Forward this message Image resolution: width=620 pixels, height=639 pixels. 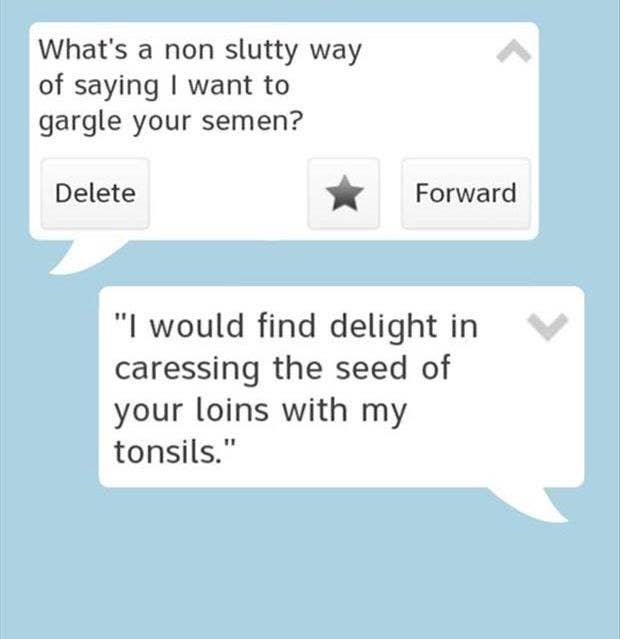click(x=465, y=193)
